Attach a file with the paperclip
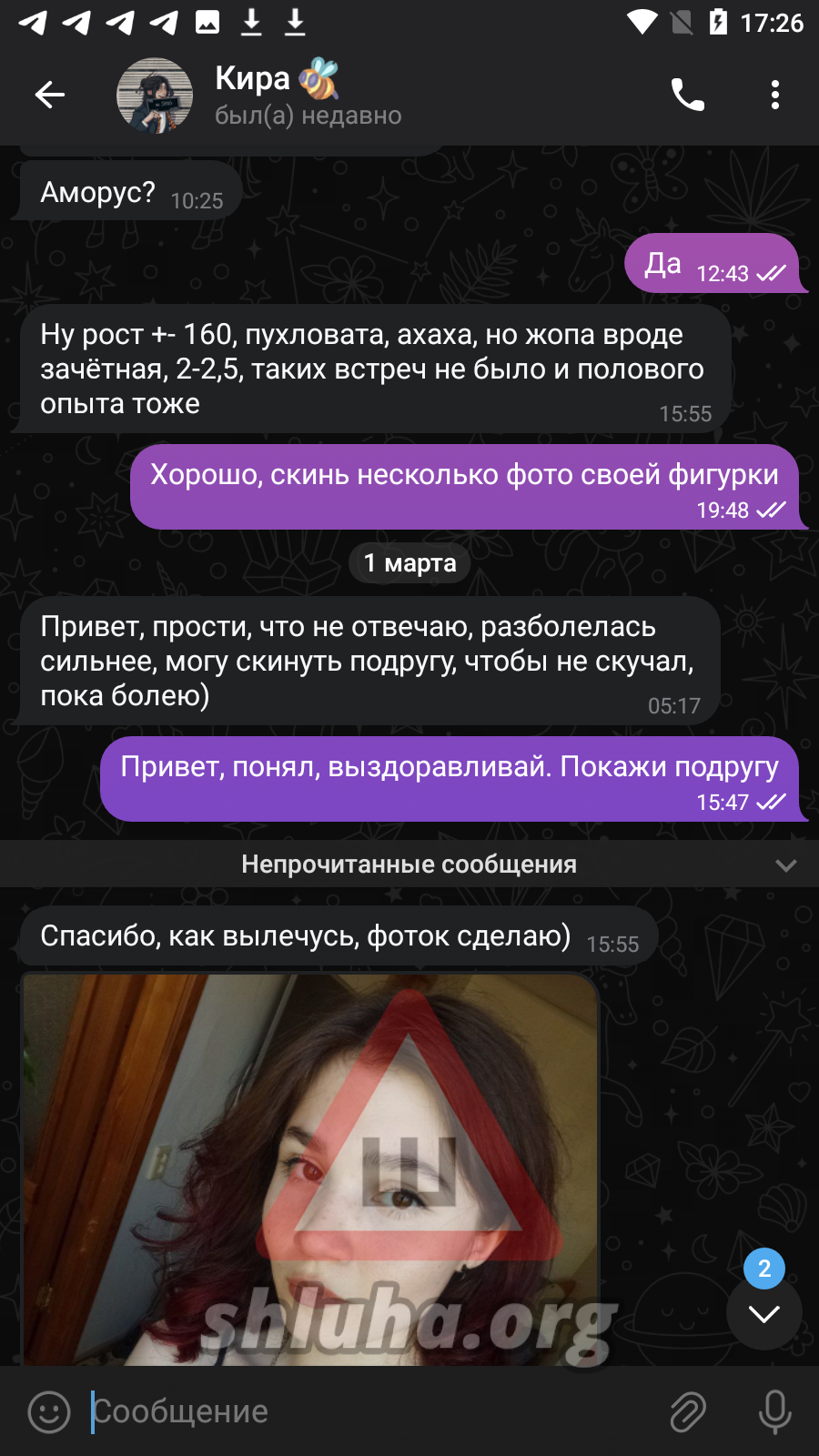 point(688,1411)
